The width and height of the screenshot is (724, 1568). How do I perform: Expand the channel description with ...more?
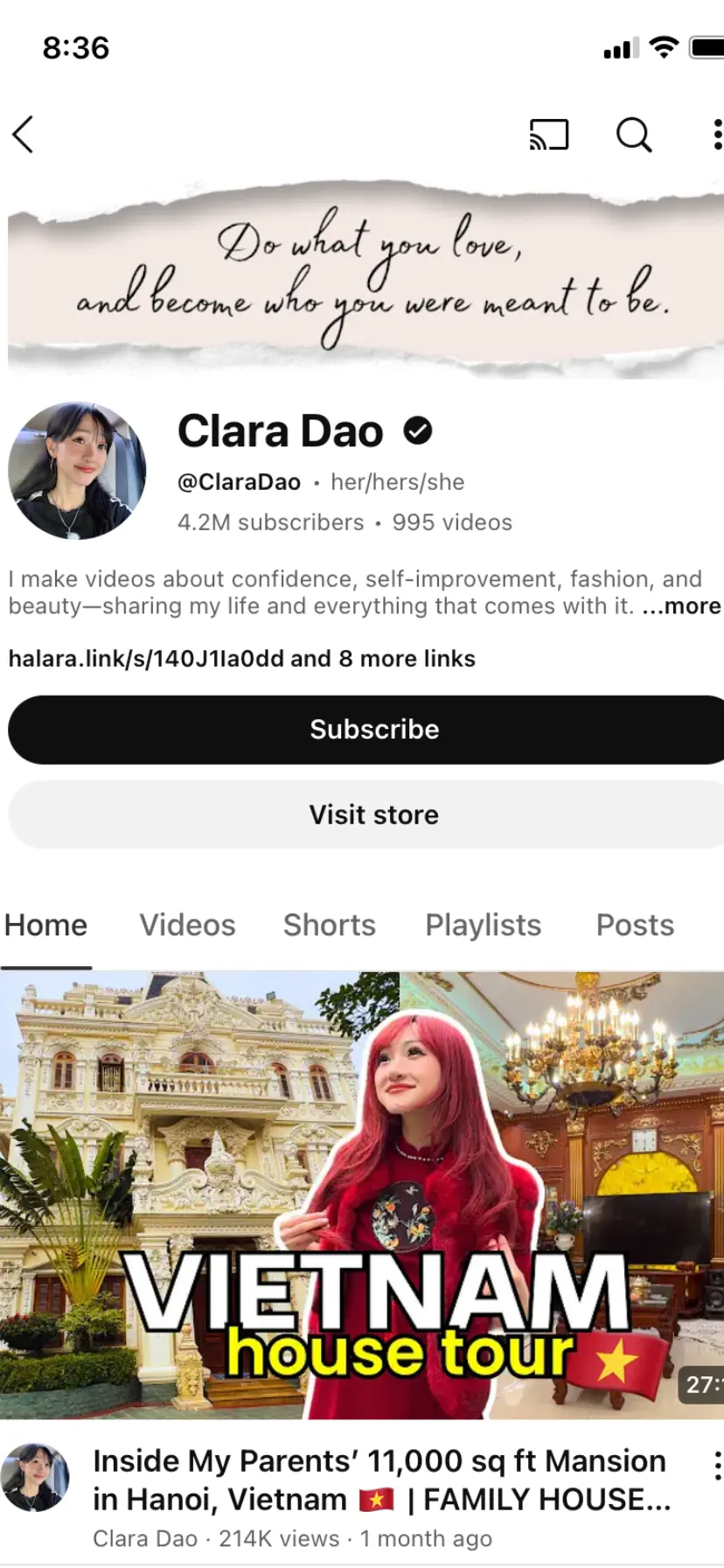click(681, 606)
